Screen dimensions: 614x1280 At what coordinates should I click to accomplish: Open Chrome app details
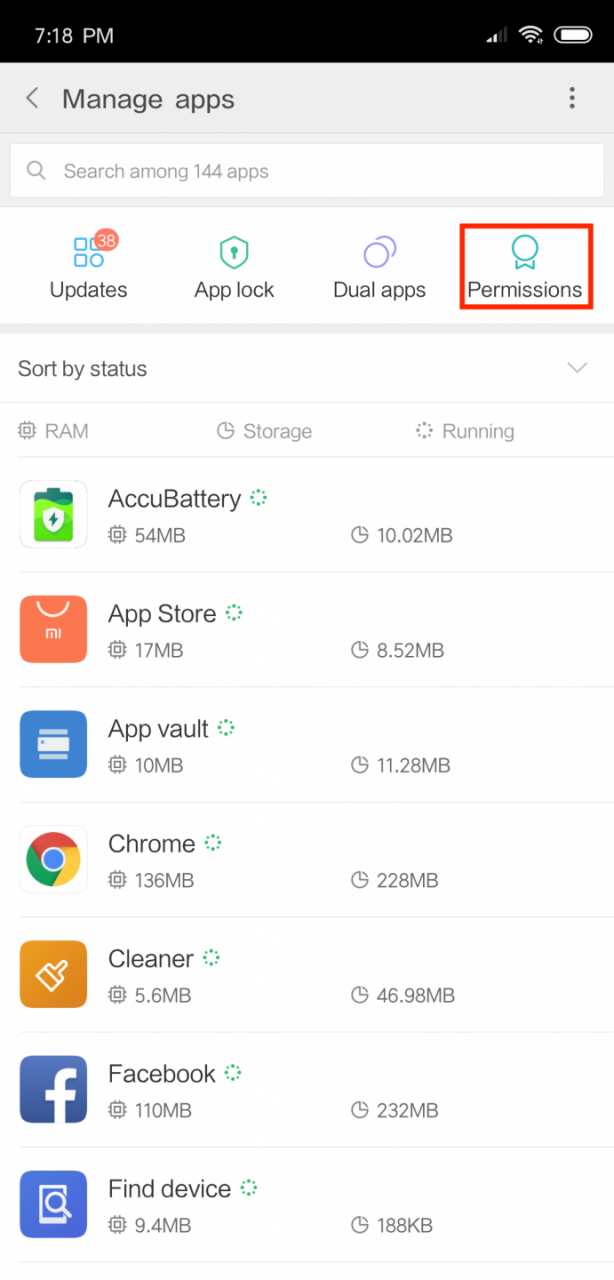[307, 860]
